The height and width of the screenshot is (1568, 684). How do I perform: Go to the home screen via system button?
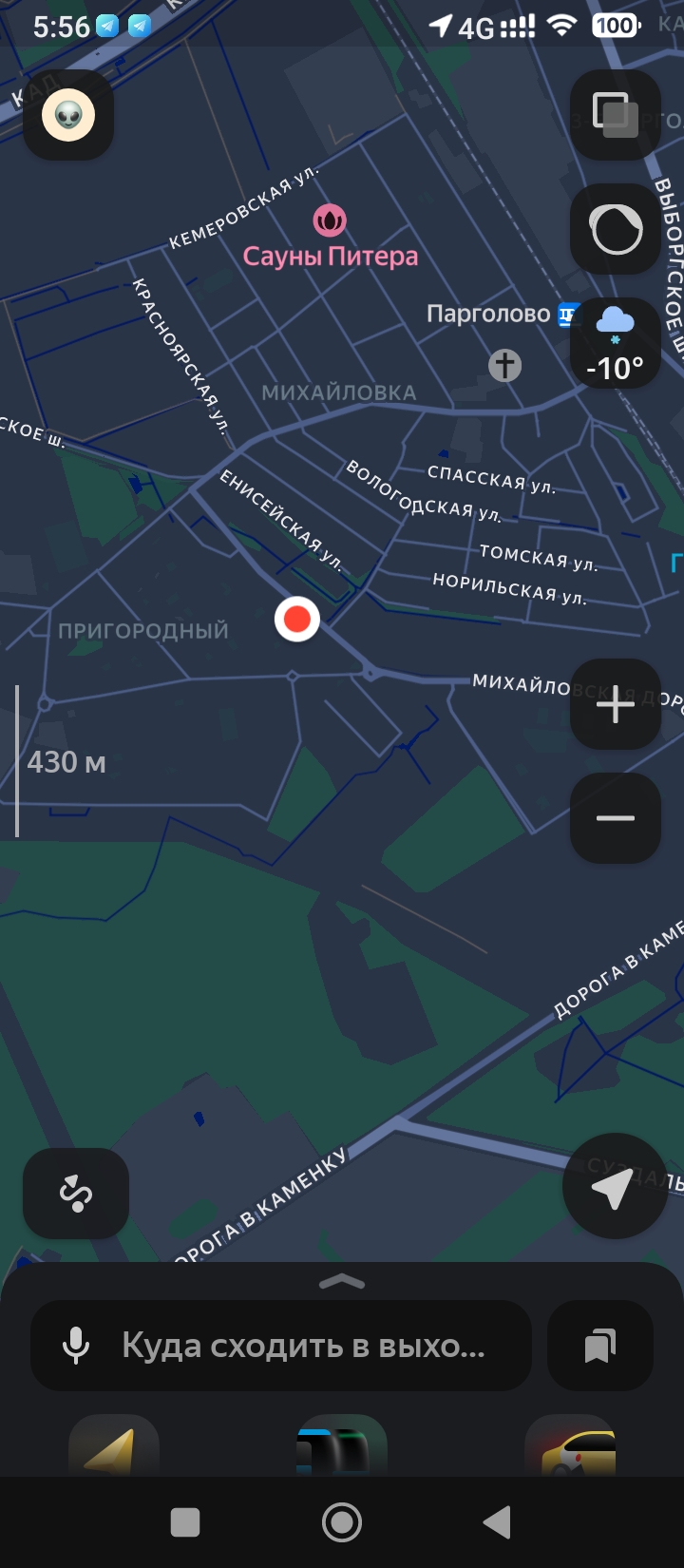[x=342, y=1522]
